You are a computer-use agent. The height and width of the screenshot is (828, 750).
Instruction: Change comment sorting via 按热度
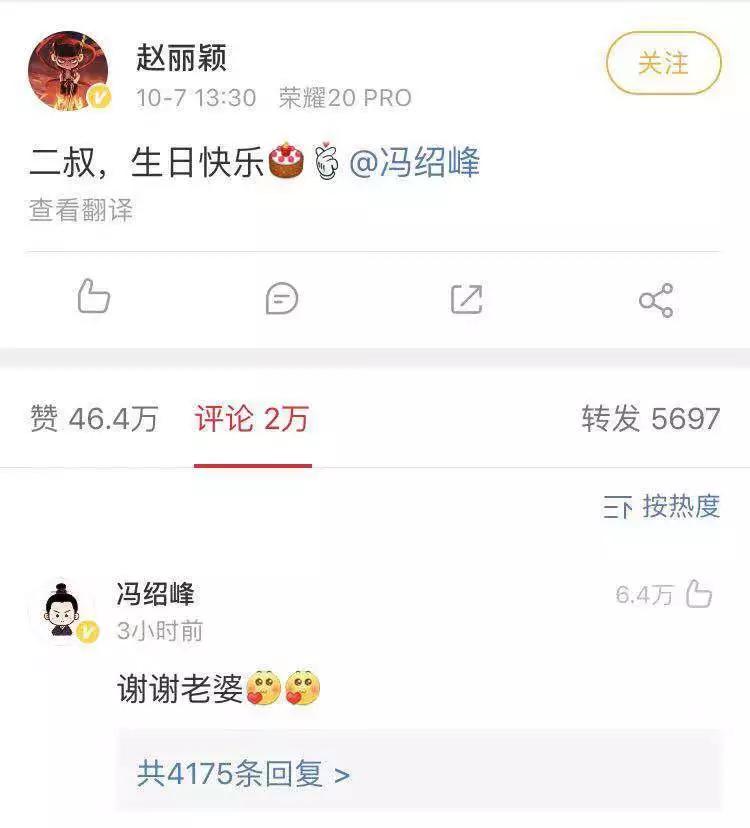click(x=662, y=507)
